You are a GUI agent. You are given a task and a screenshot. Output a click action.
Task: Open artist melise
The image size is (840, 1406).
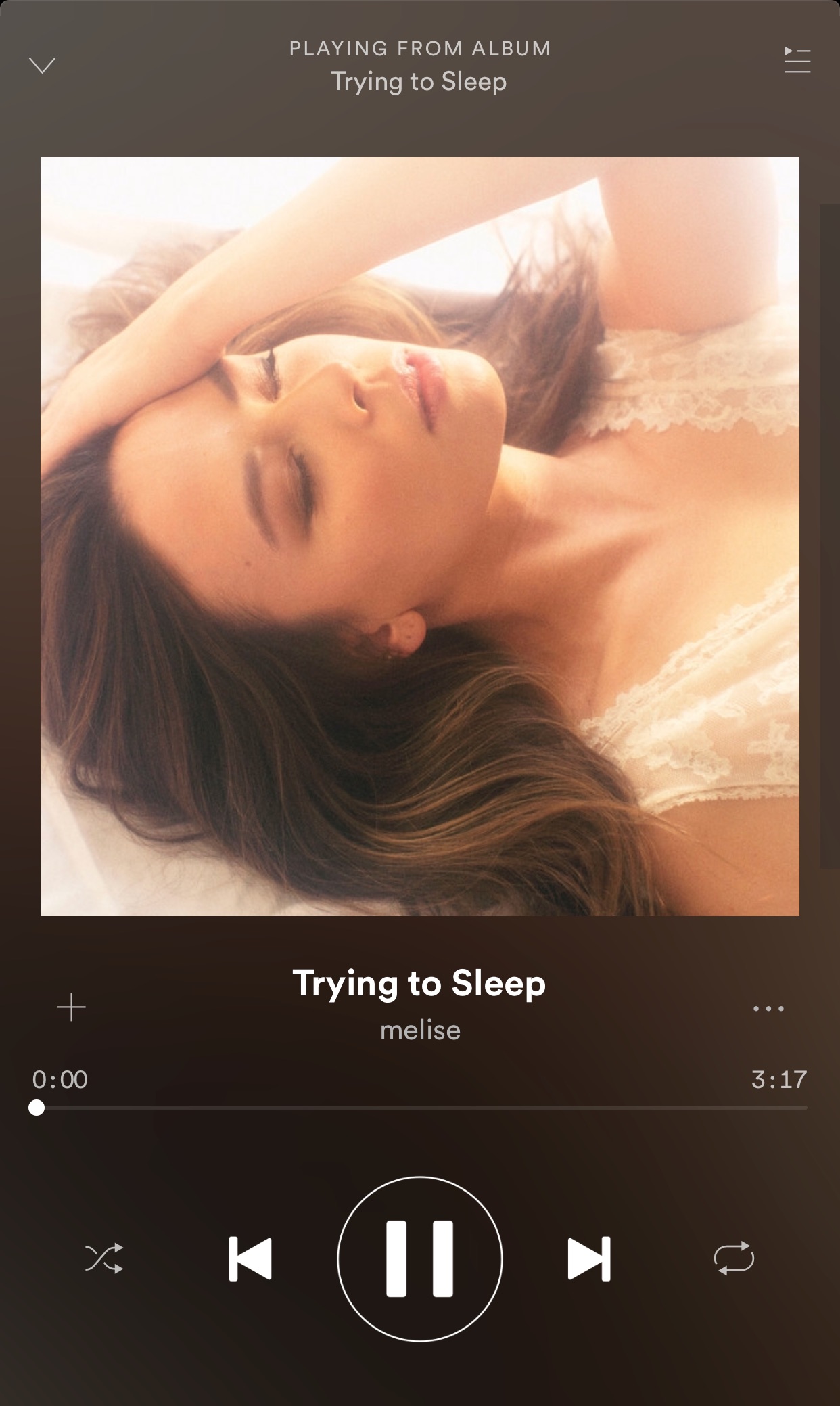pyautogui.click(x=420, y=1030)
